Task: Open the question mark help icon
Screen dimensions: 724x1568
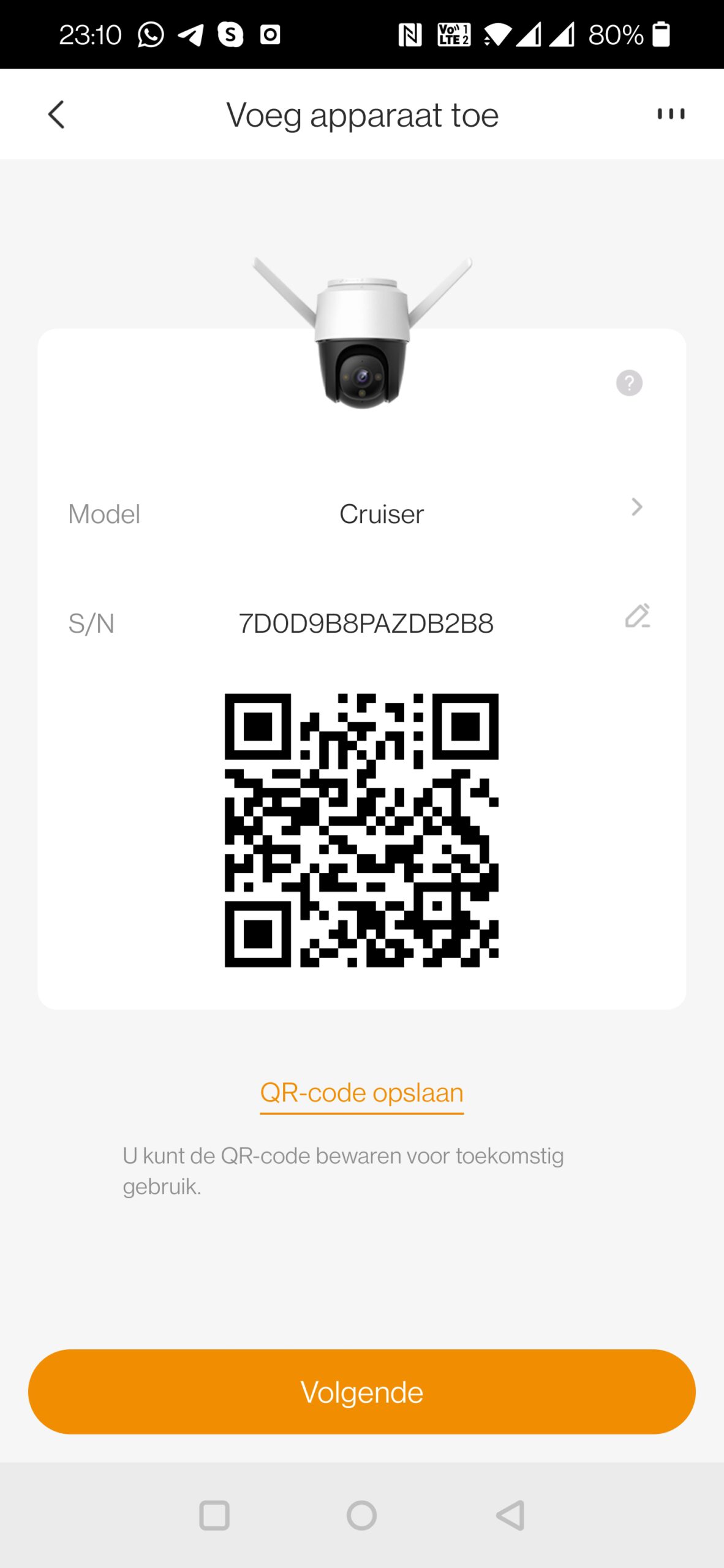Action: 629,383
